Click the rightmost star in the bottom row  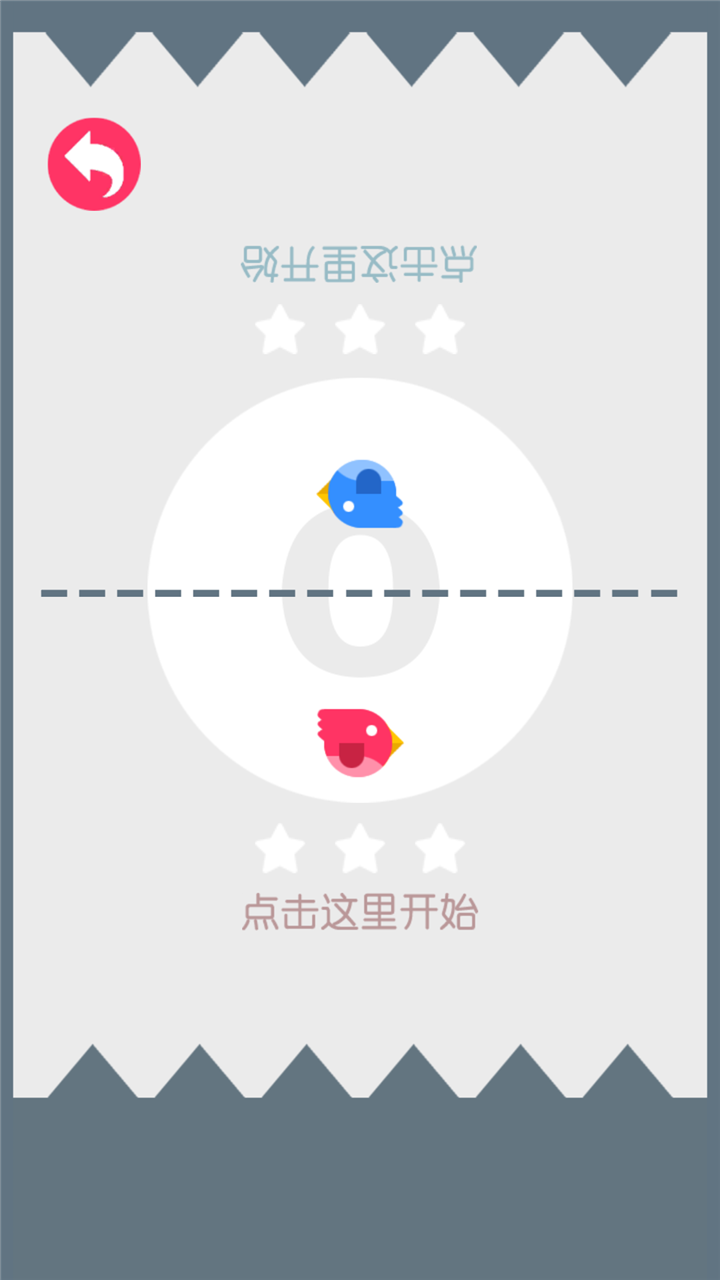[x=440, y=847]
